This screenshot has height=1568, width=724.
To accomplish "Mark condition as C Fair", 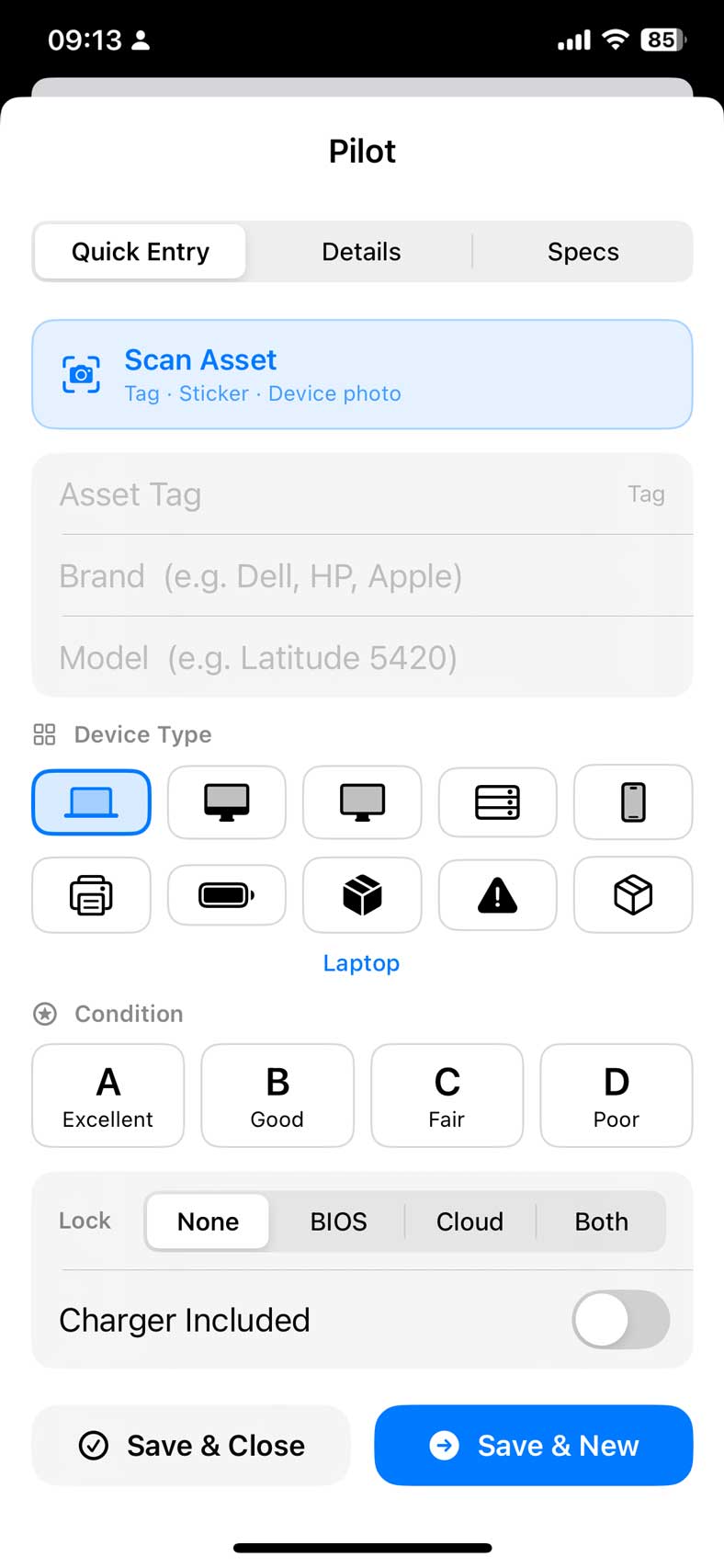I will (x=447, y=1096).
